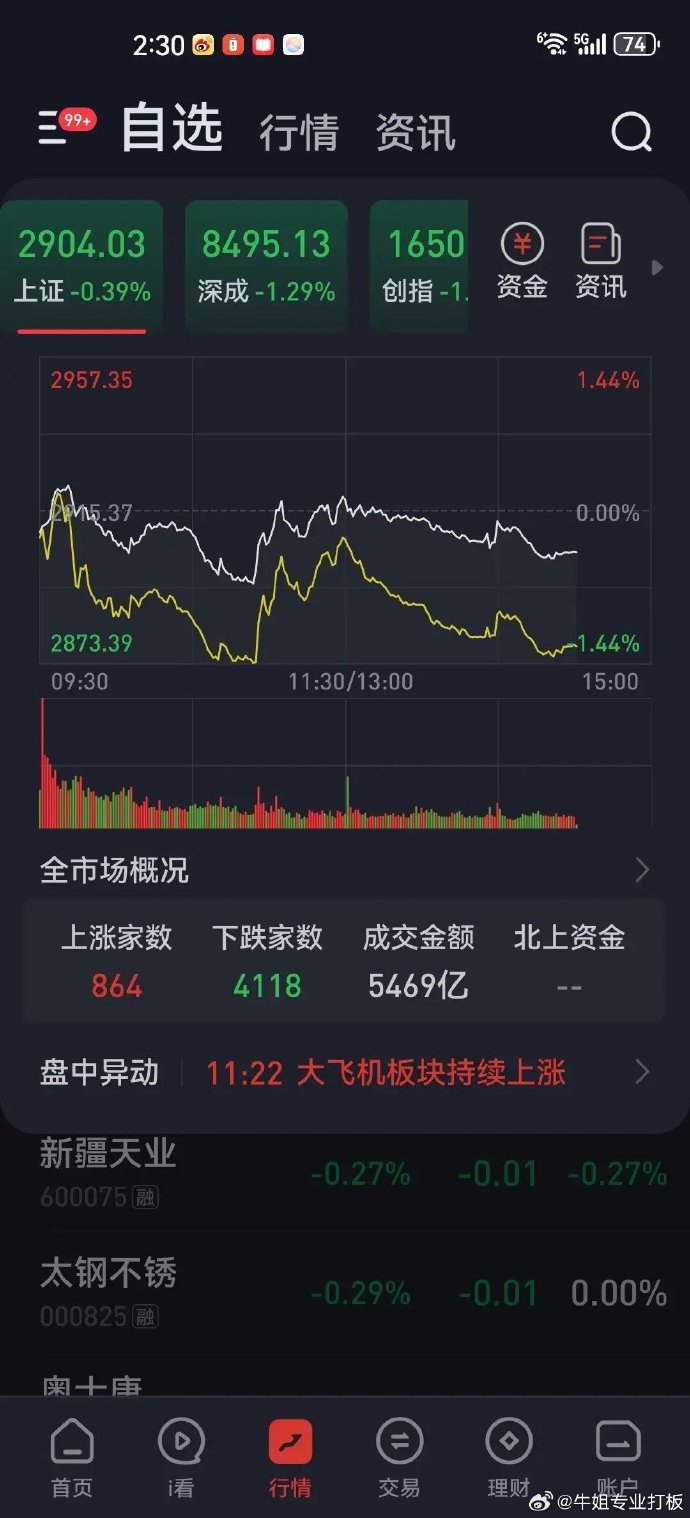Switch to the 行情 top tab

pyautogui.click(x=299, y=132)
